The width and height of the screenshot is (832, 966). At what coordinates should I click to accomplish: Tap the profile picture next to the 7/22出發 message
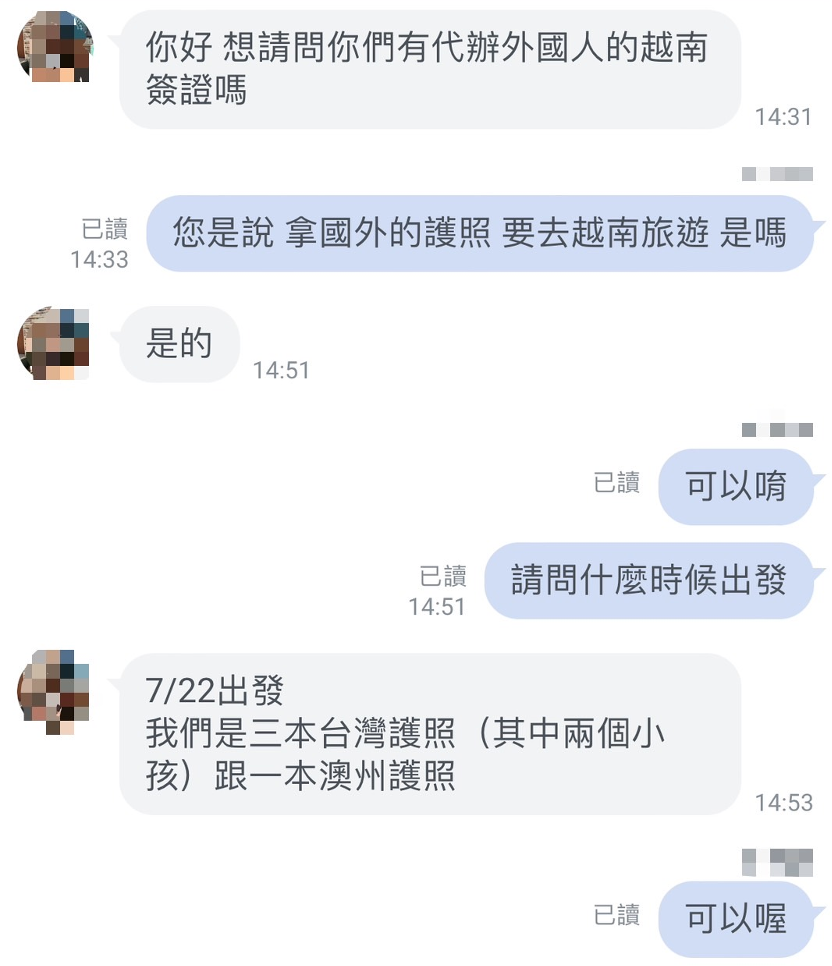point(54,690)
